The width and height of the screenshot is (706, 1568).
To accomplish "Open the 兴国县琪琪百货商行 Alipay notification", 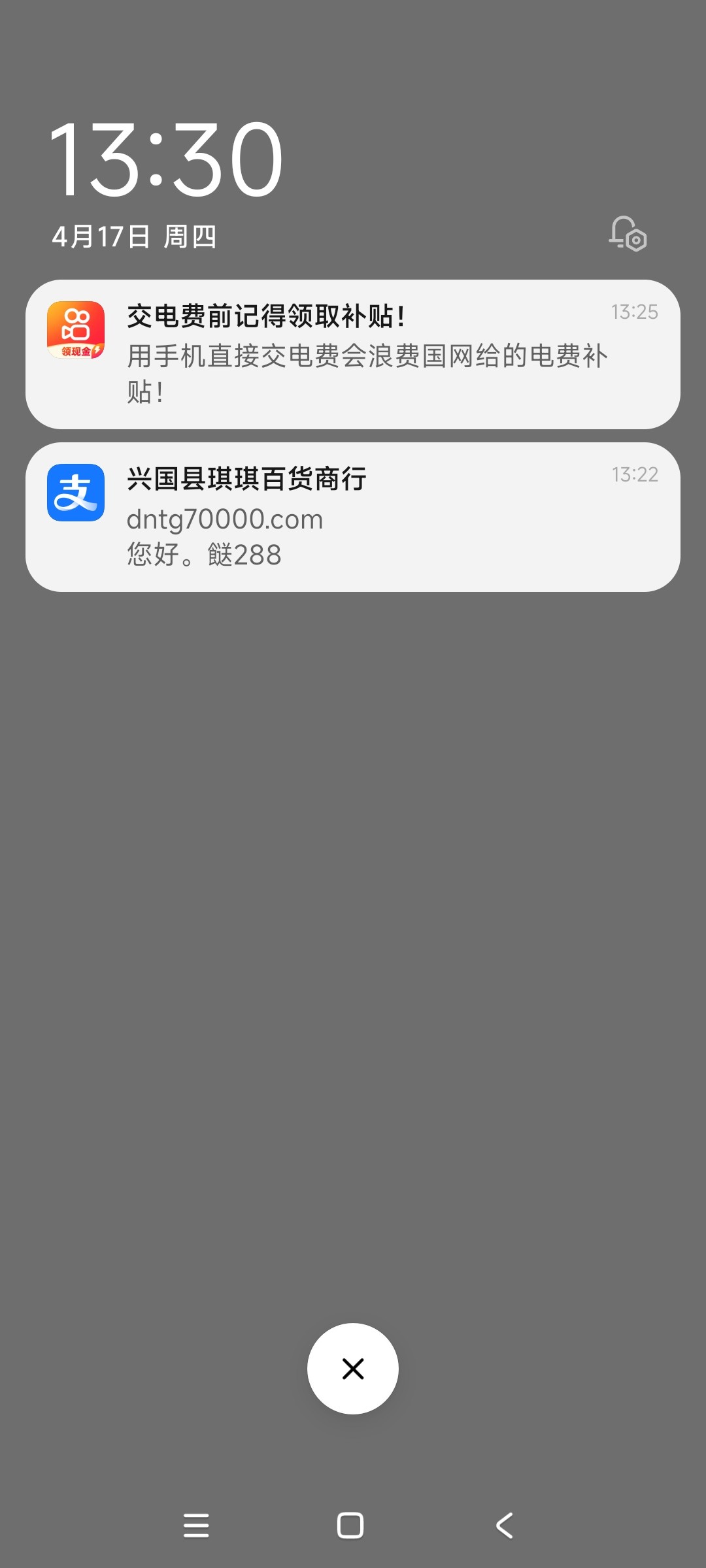I will (x=353, y=517).
